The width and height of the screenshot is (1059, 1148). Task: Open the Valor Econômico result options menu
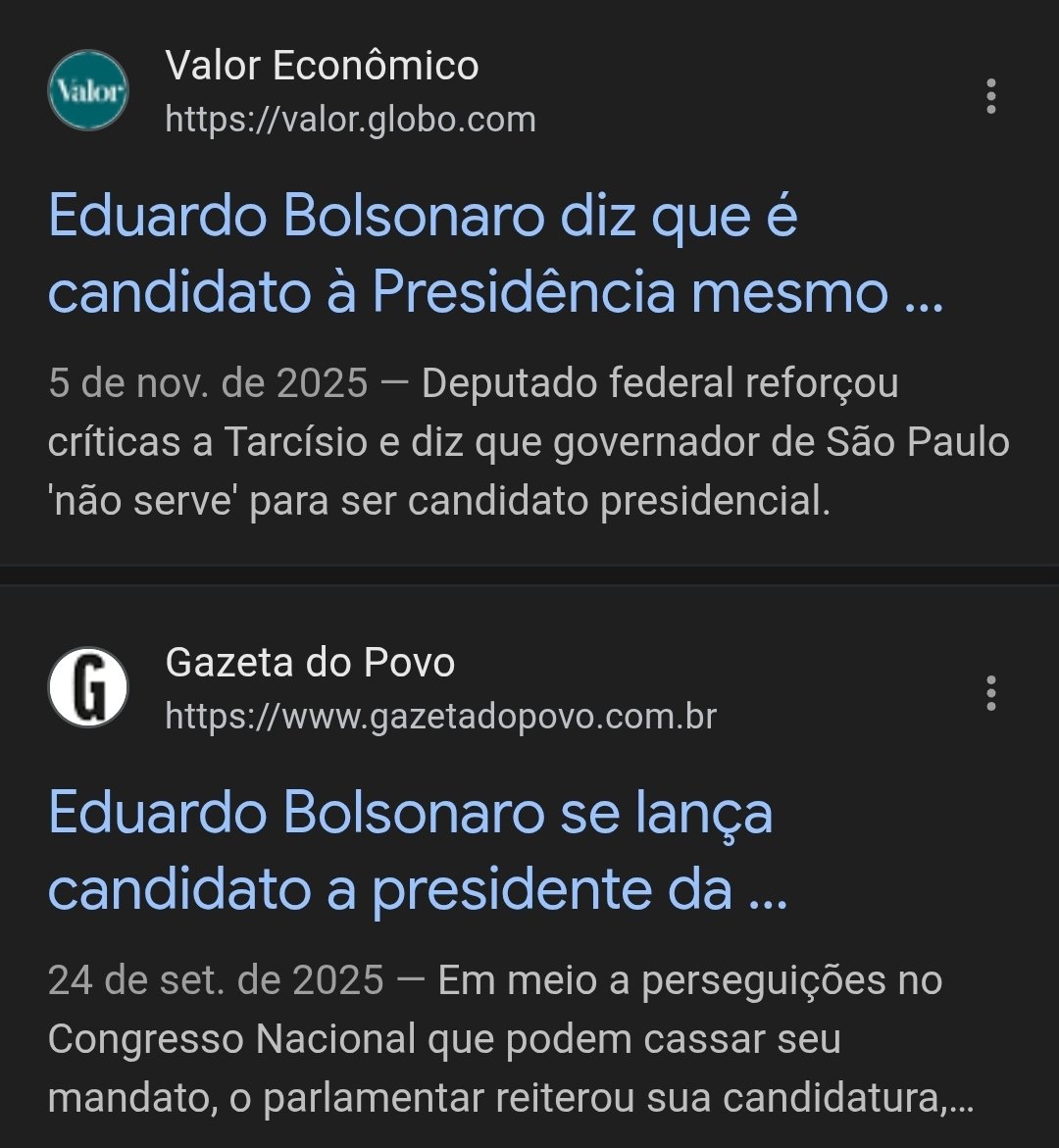[x=991, y=96]
